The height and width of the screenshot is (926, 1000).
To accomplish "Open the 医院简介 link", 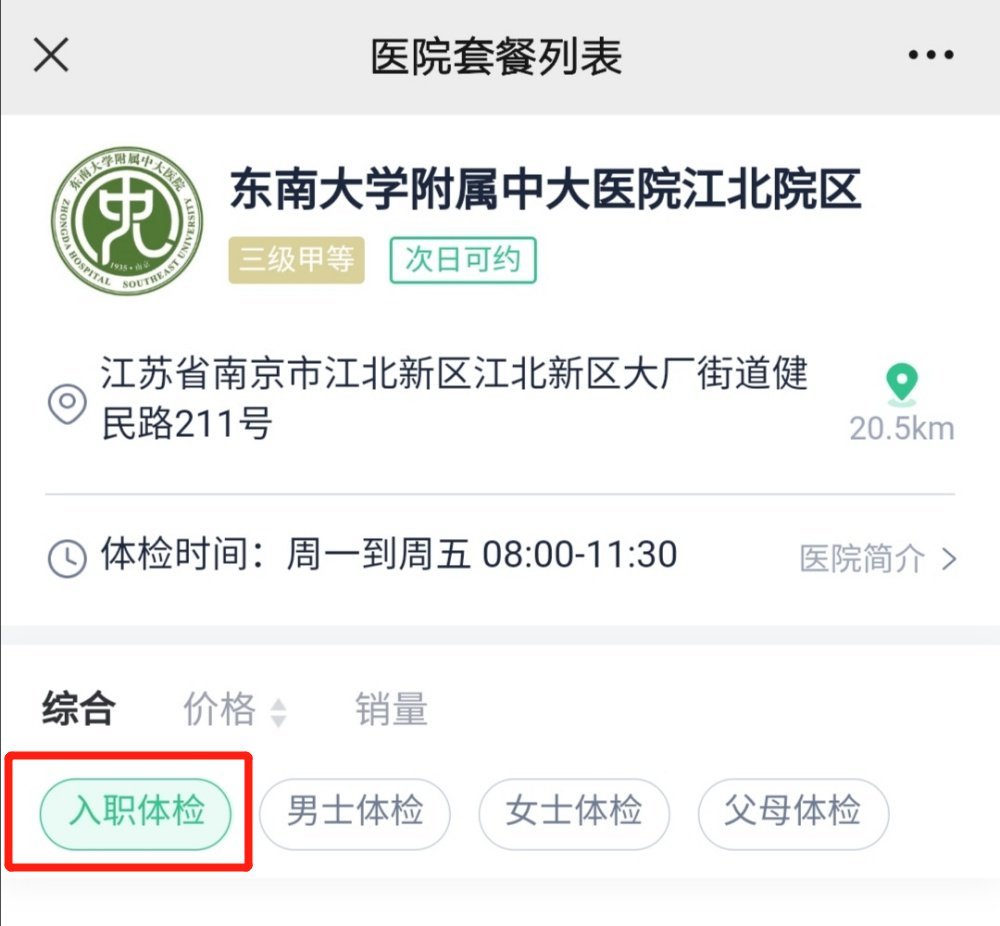I will 877,558.
